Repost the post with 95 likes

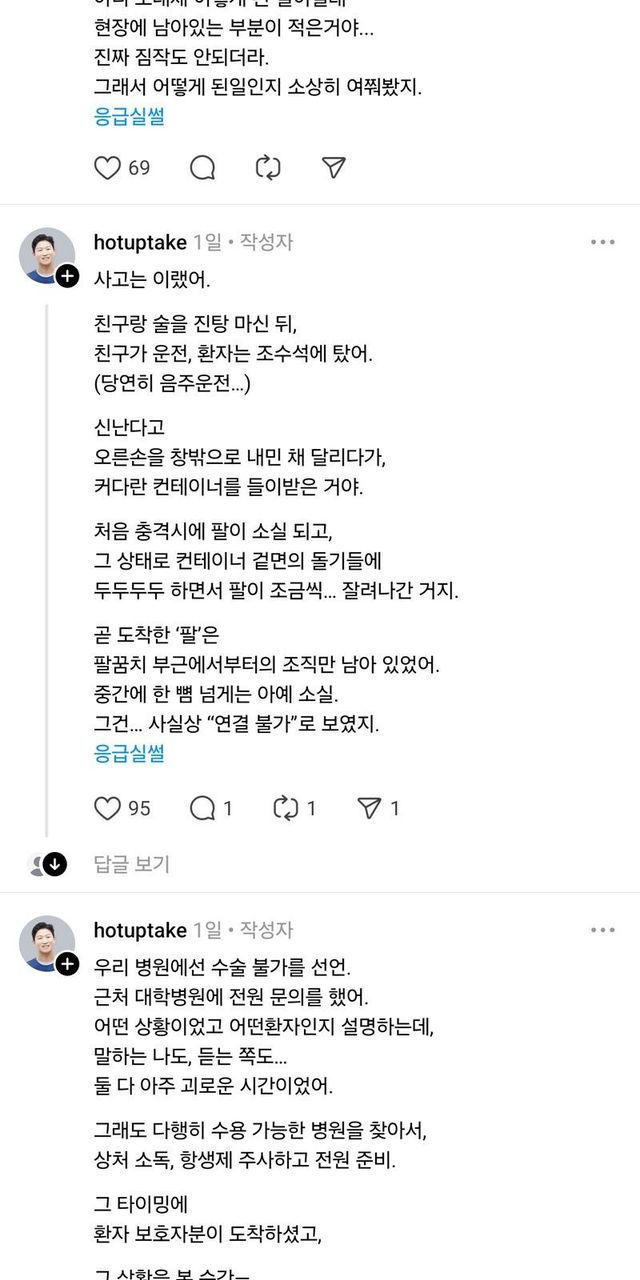(287, 808)
